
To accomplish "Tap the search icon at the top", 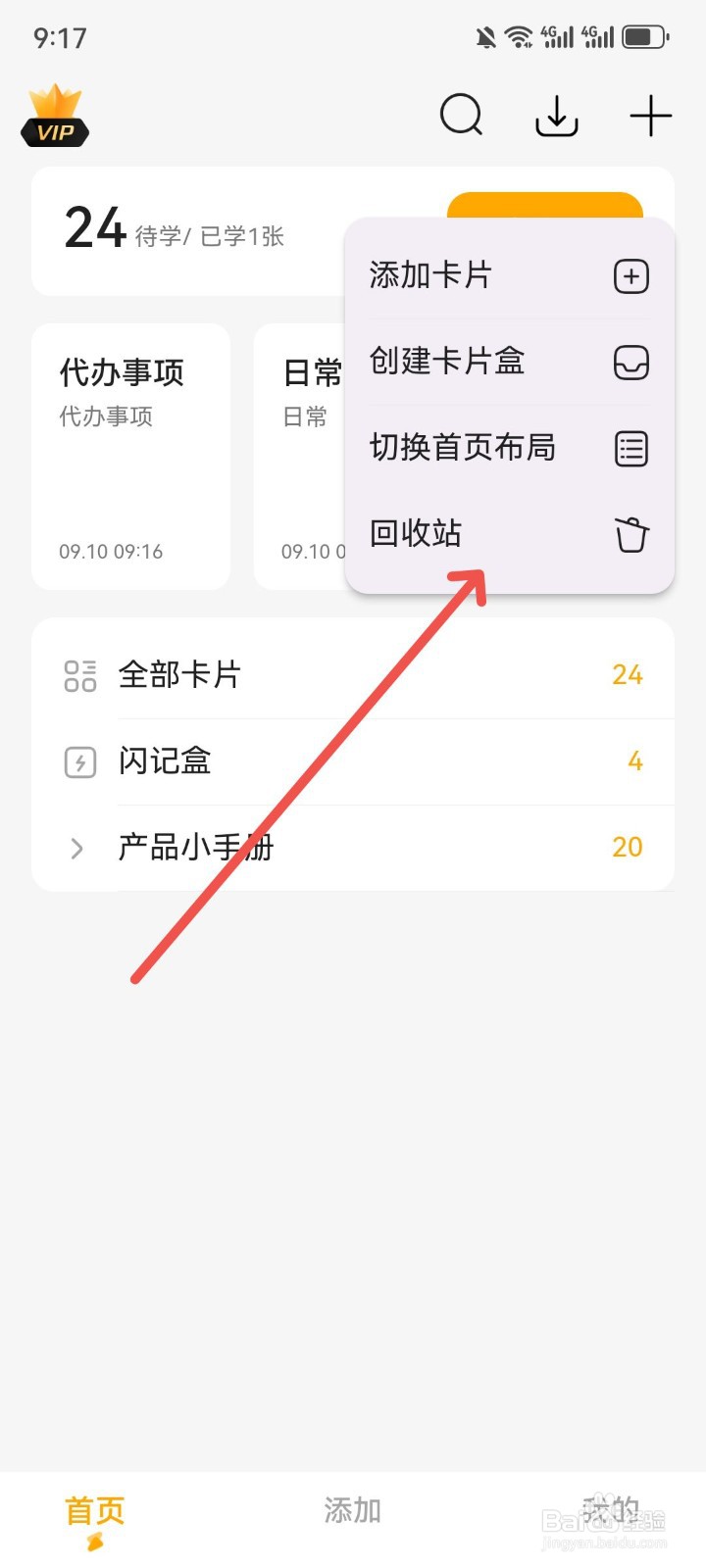I will tap(461, 115).
